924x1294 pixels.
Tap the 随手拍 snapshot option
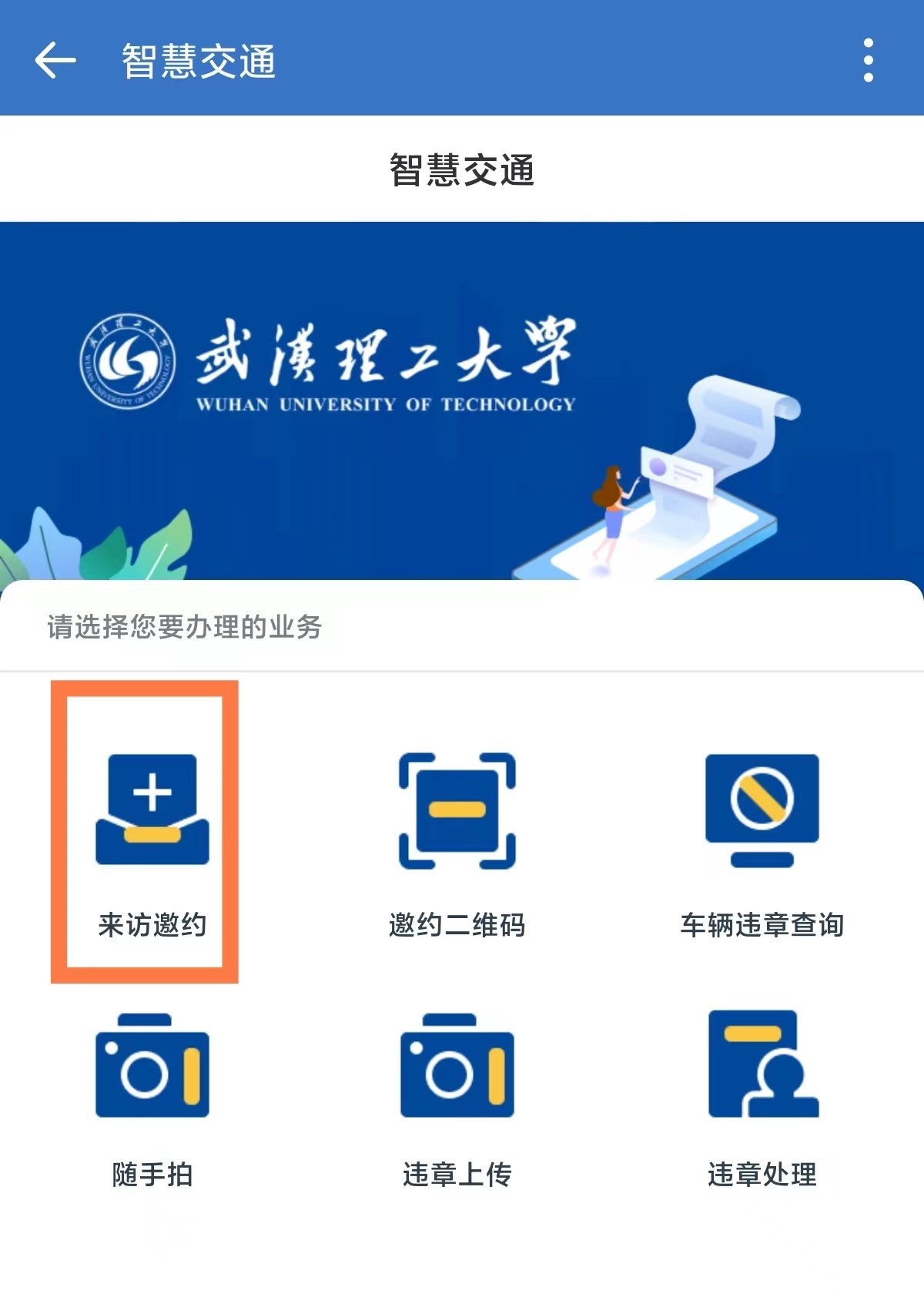pos(152,1086)
